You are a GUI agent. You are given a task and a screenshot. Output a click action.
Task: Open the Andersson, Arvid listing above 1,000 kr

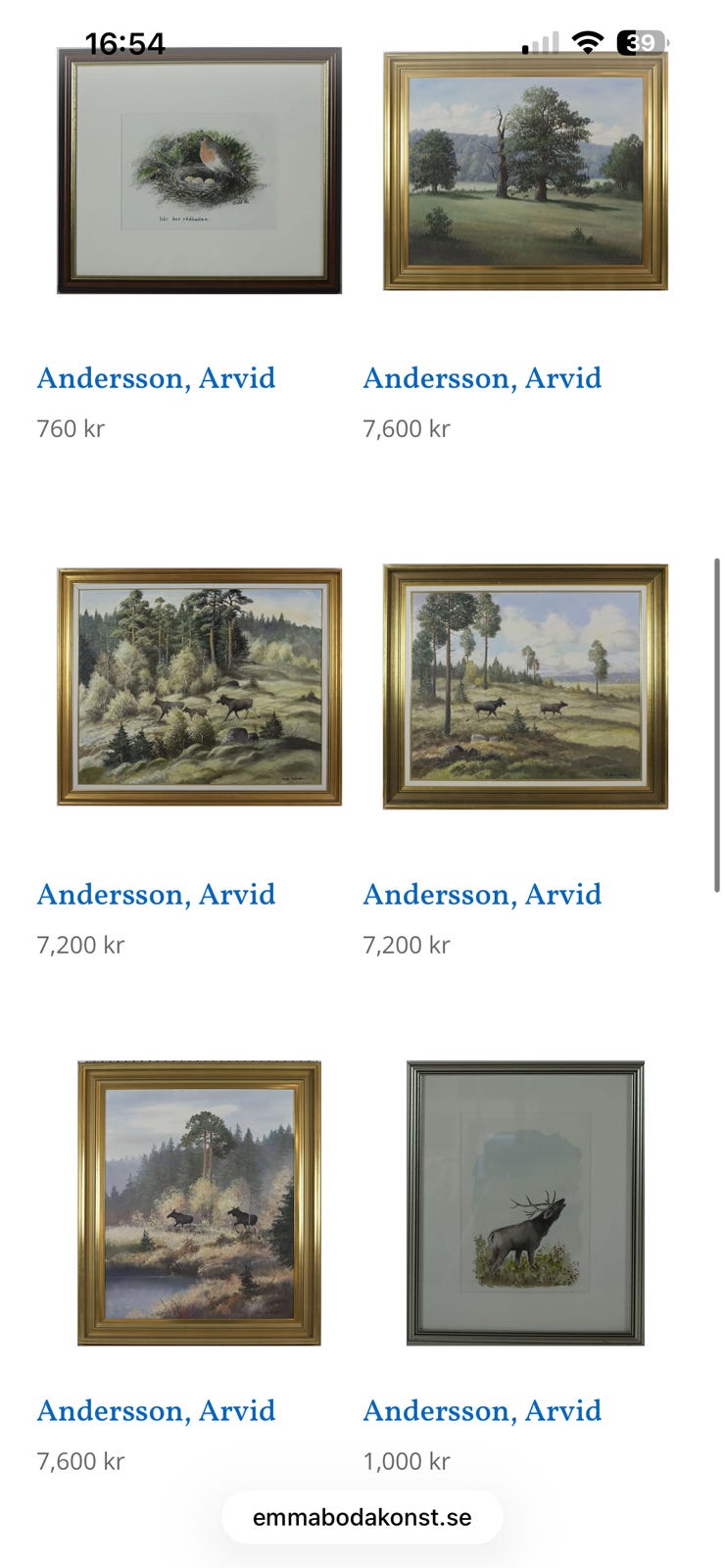pyautogui.click(x=482, y=1411)
